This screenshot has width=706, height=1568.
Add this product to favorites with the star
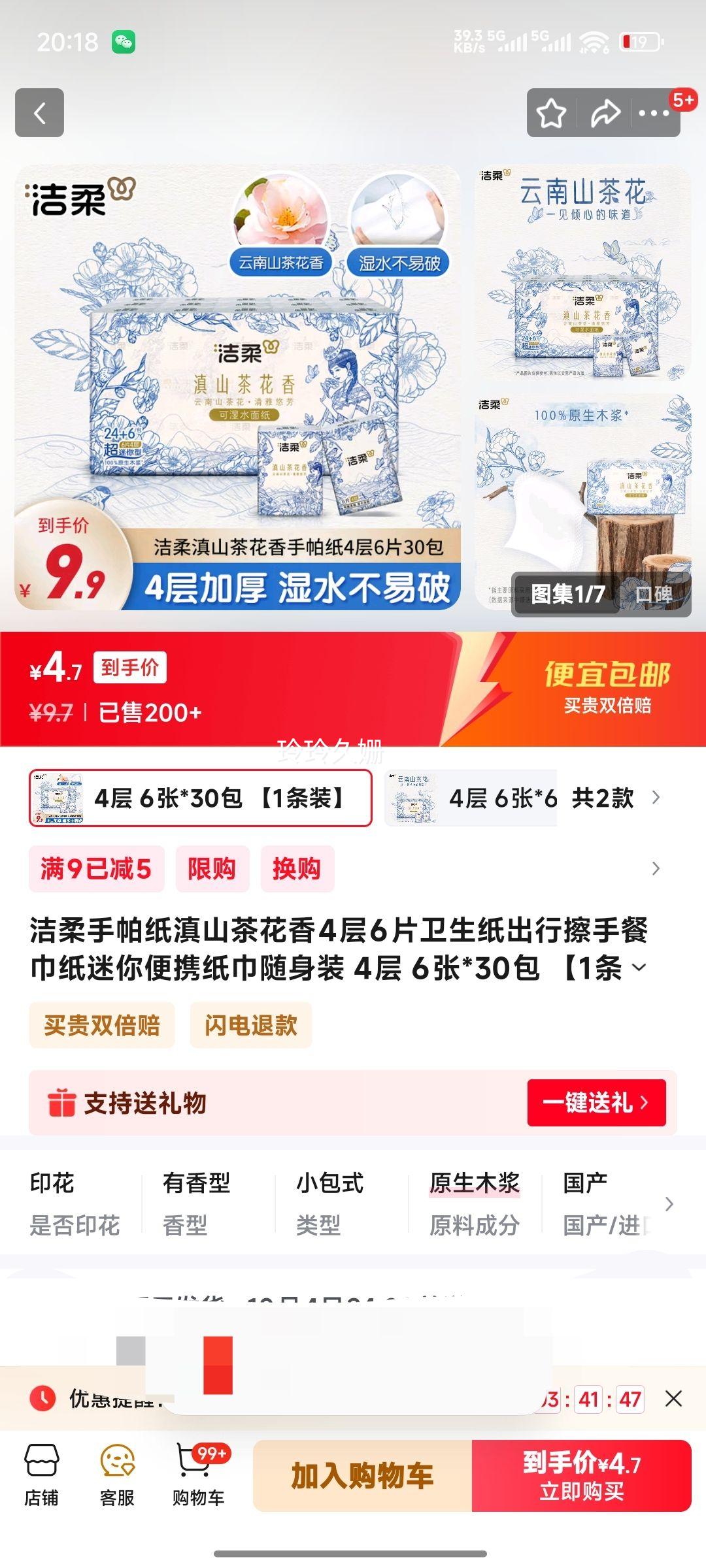coord(551,113)
